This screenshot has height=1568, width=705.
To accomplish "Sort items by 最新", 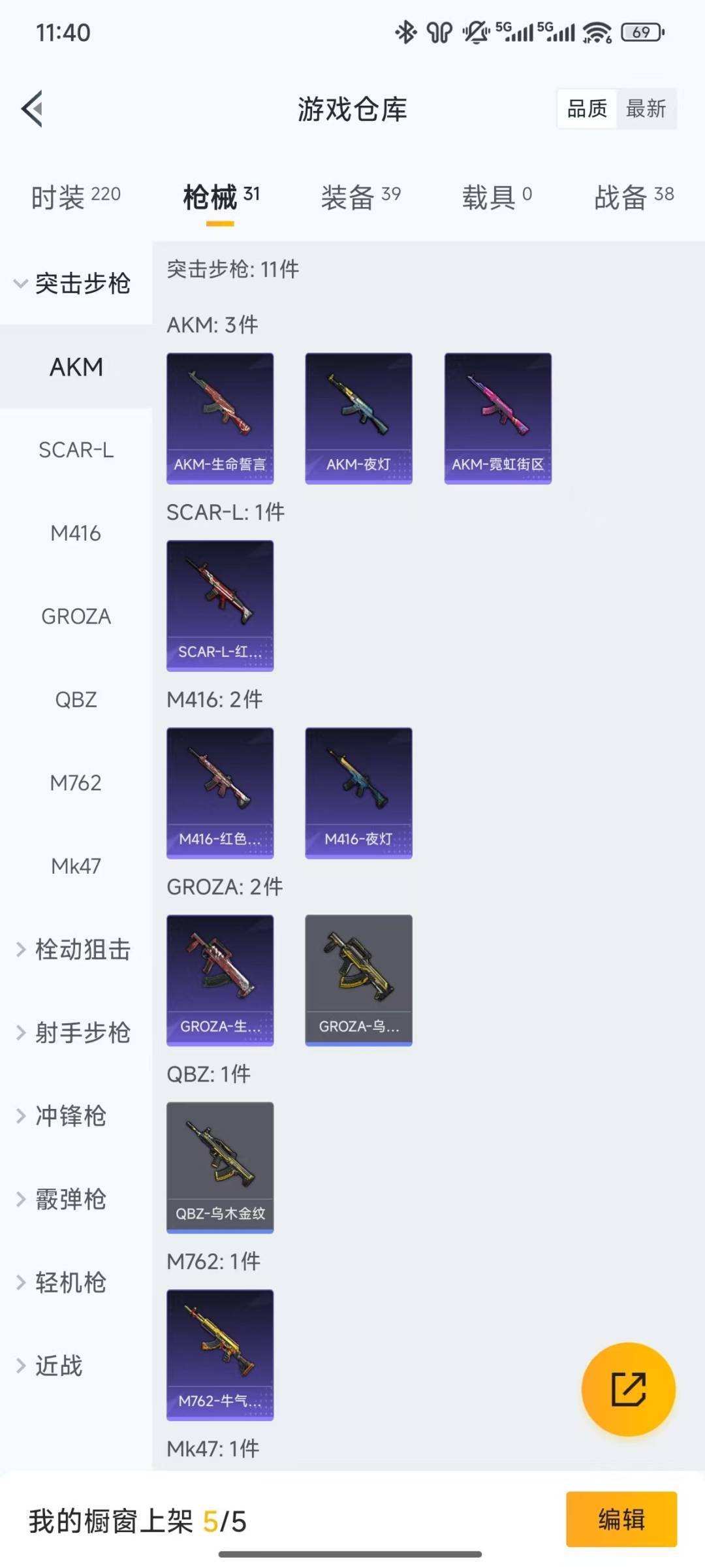I will coord(646,108).
